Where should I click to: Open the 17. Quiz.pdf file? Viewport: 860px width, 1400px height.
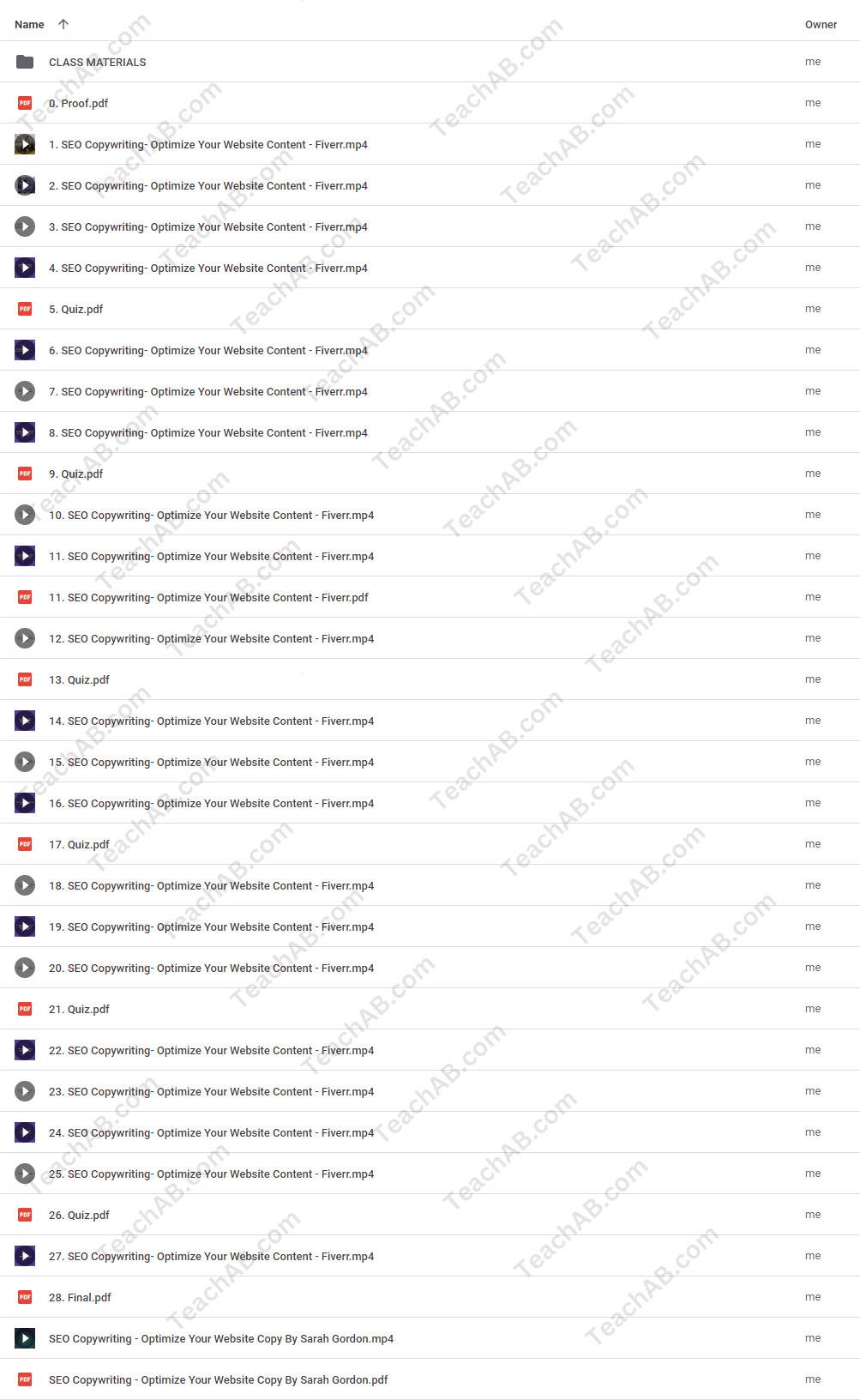point(79,845)
